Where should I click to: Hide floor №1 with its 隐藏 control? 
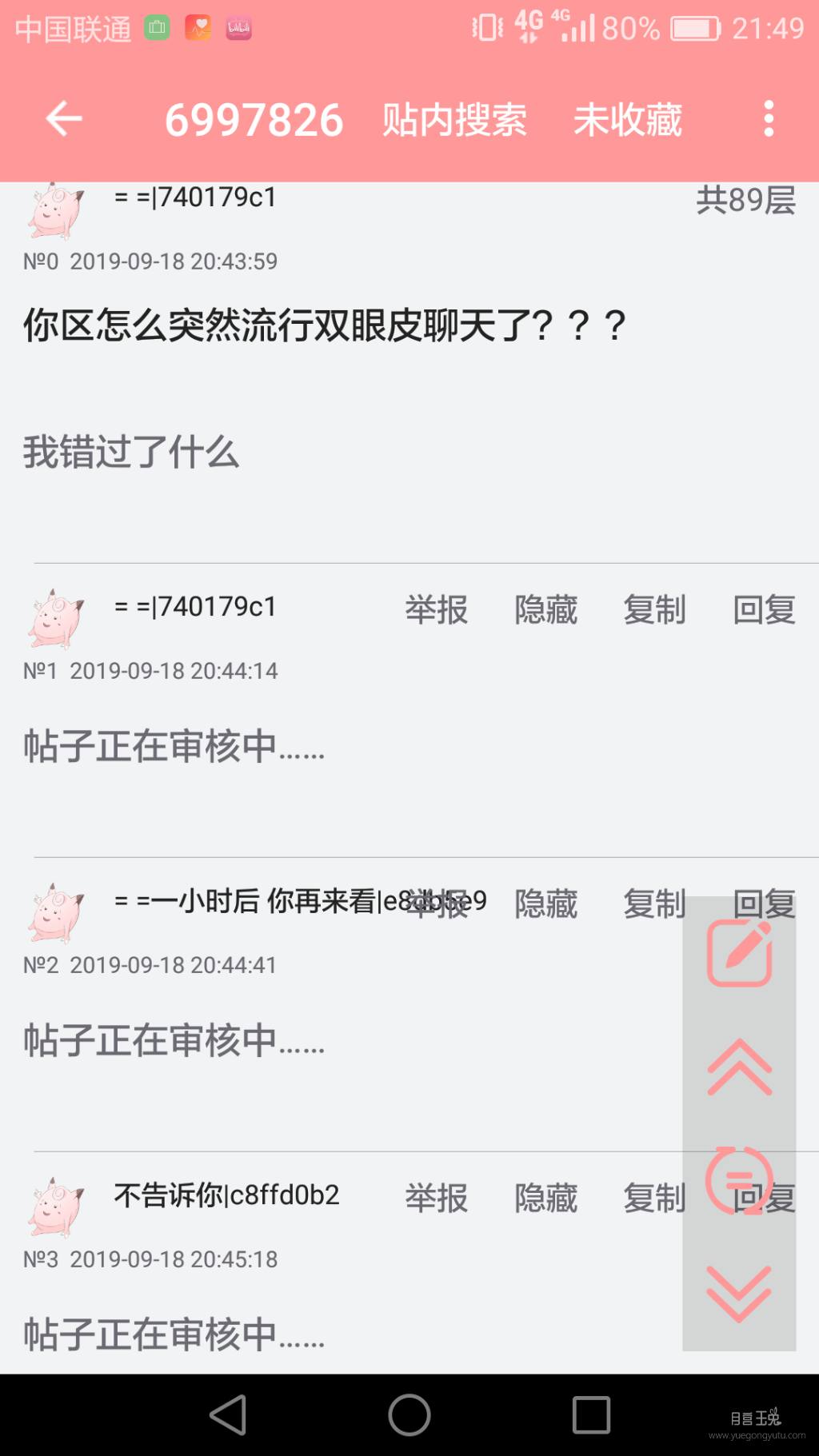point(546,609)
